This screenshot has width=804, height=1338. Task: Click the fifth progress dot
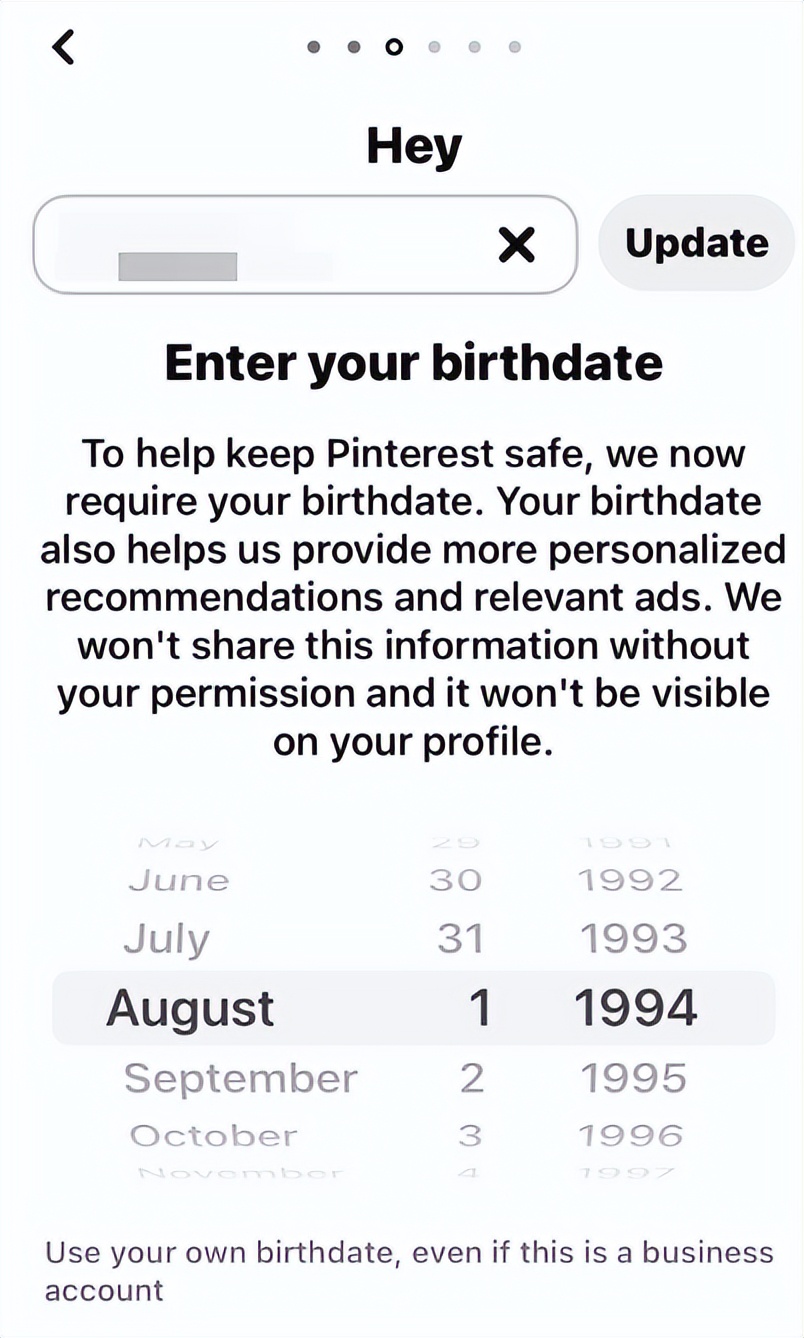(x=474, y=46)
